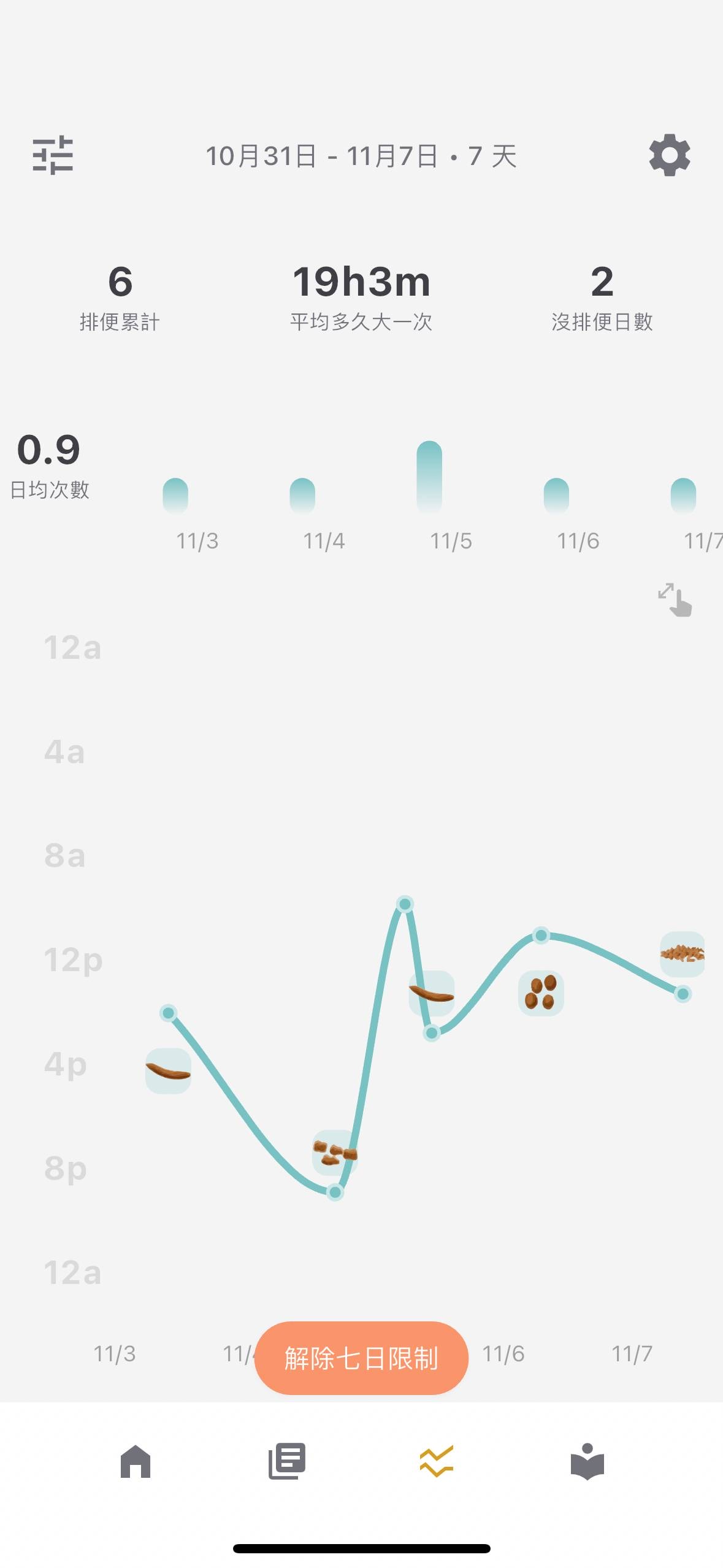Switch to the records list tab

point(286,1461)
